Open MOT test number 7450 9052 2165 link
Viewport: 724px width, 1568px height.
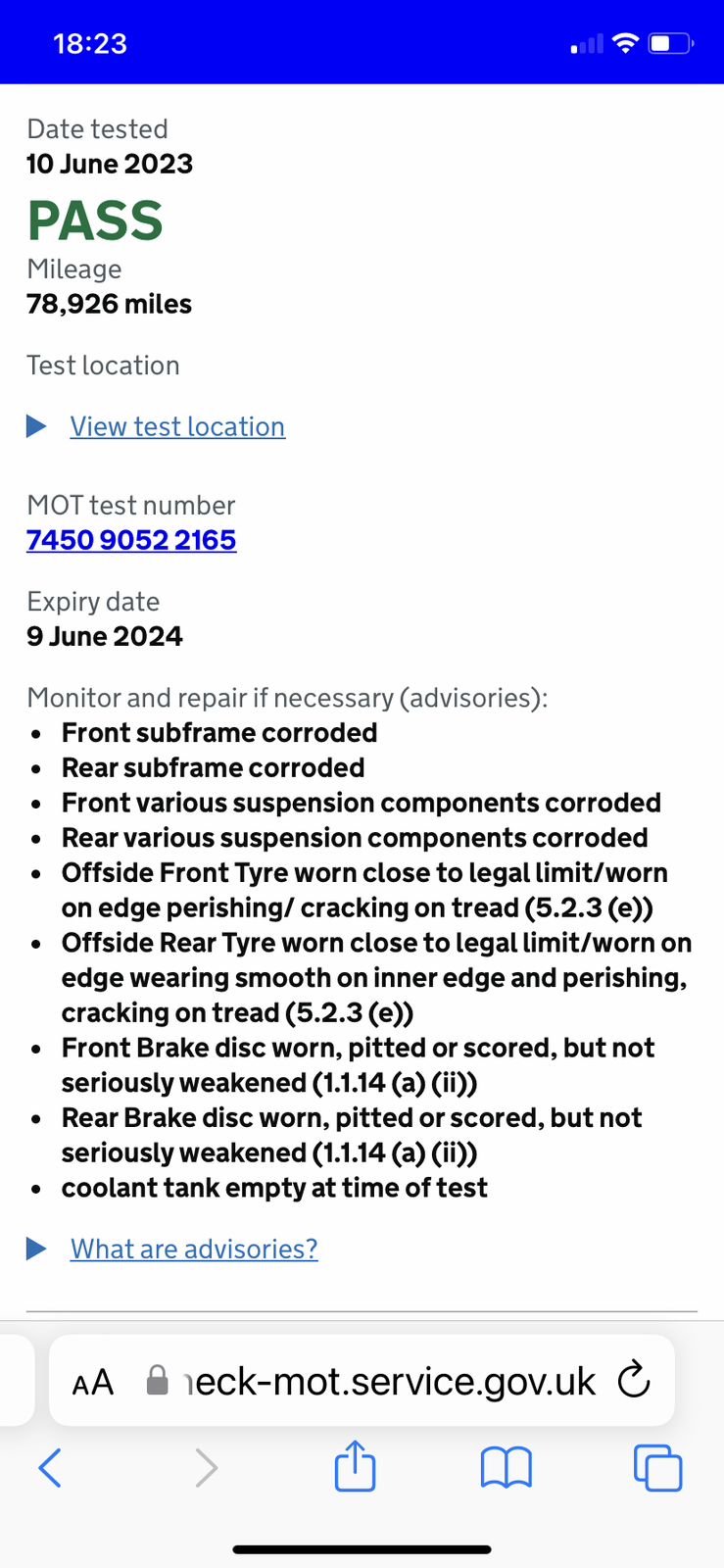click(x=131, y=540)
